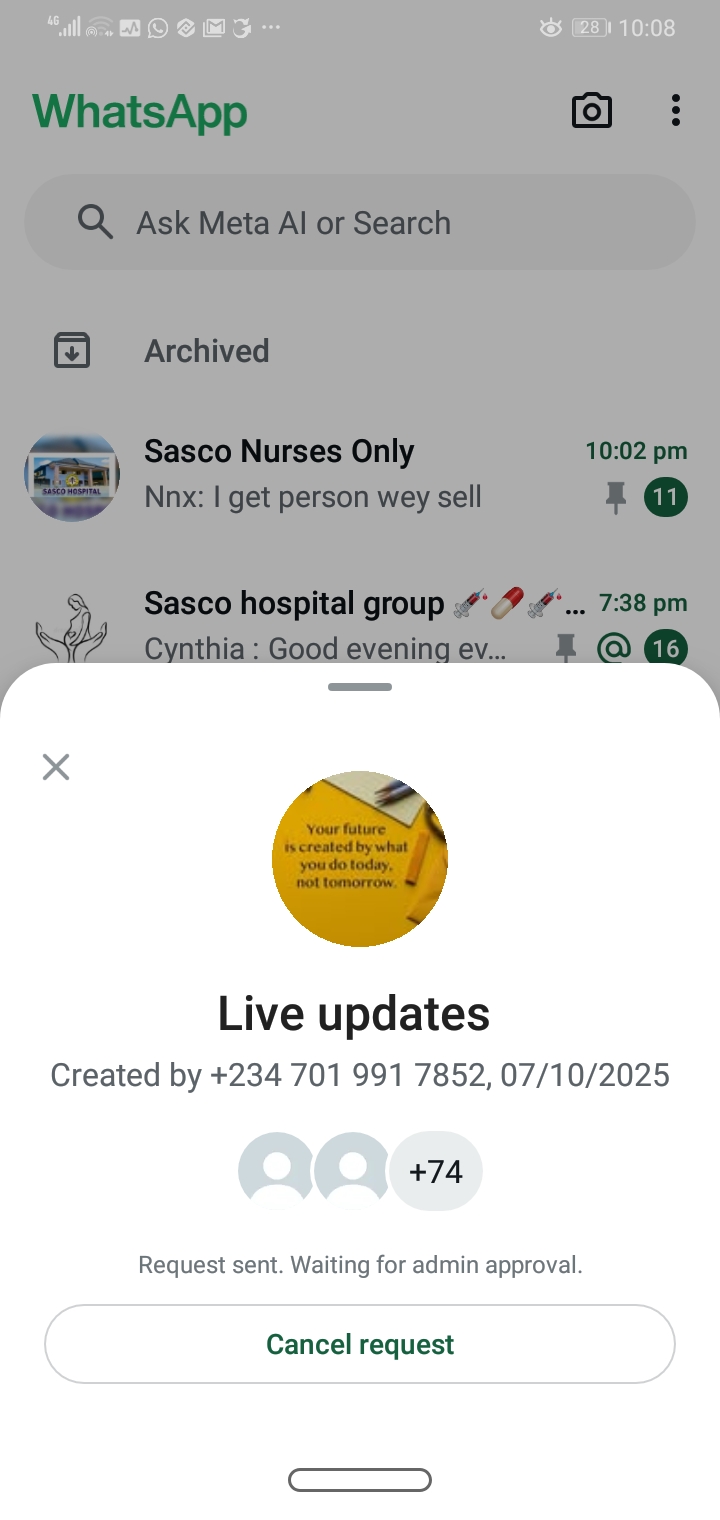Tap the Ask Meta AI or Search box

360,222
